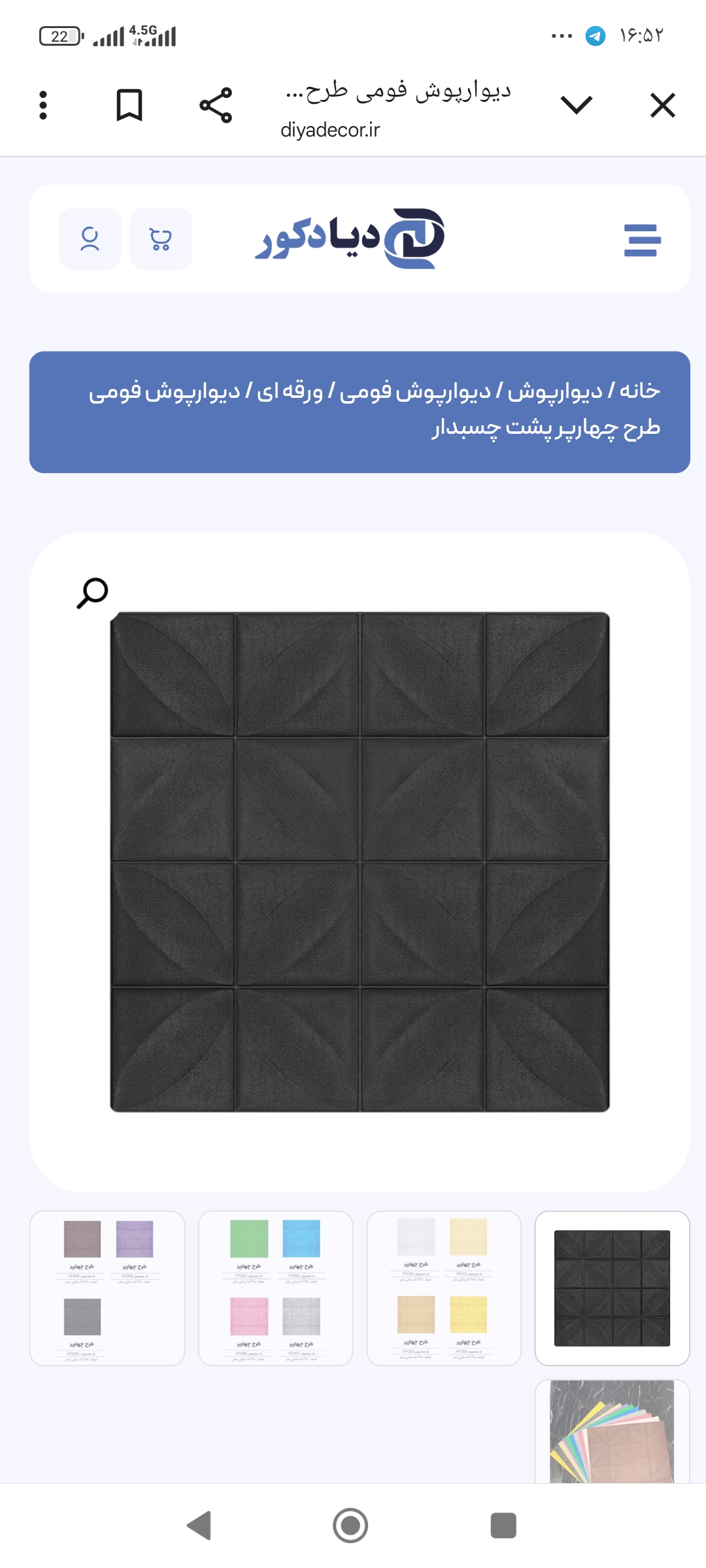Close the in-app browser page
The image size is (706, 1568).
662,105
